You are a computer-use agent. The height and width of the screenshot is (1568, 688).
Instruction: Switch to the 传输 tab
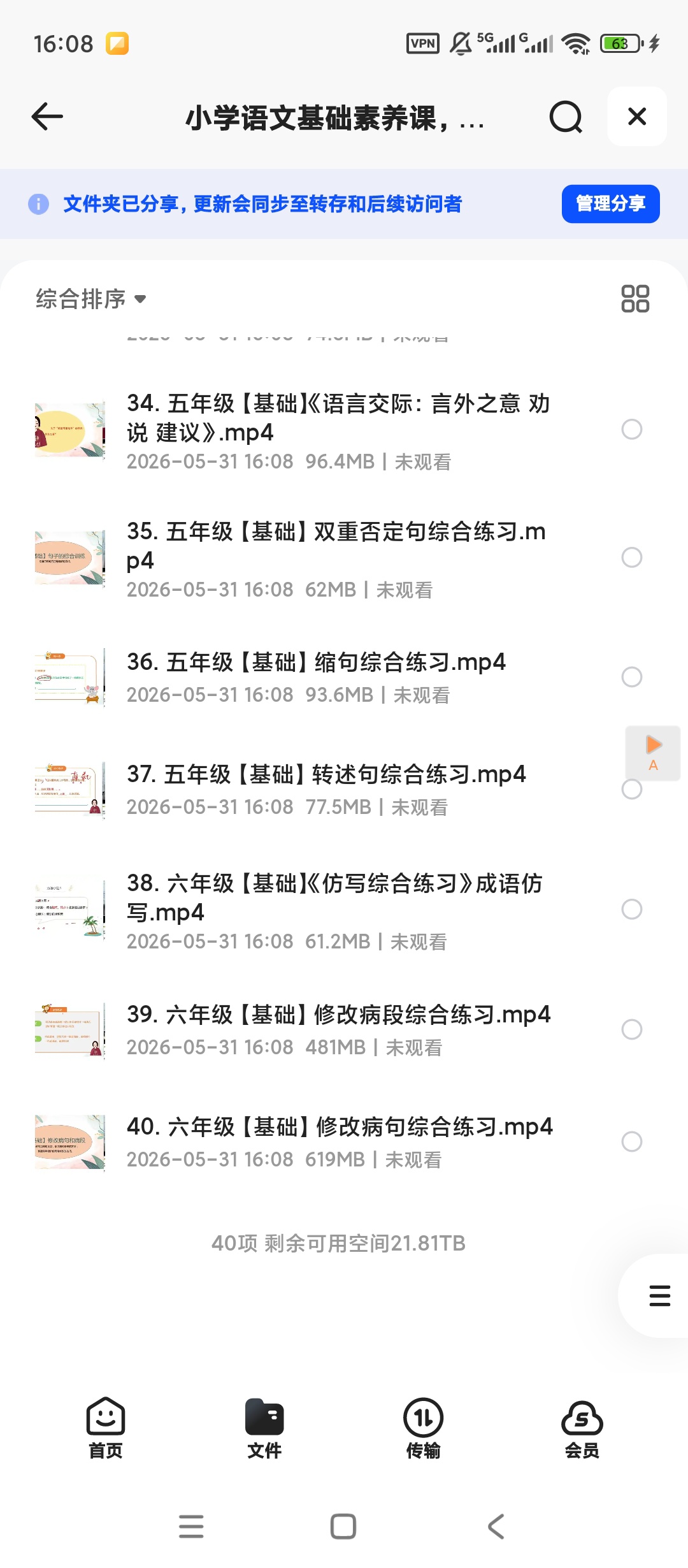pyautogui.click(x=423, y=1428)
